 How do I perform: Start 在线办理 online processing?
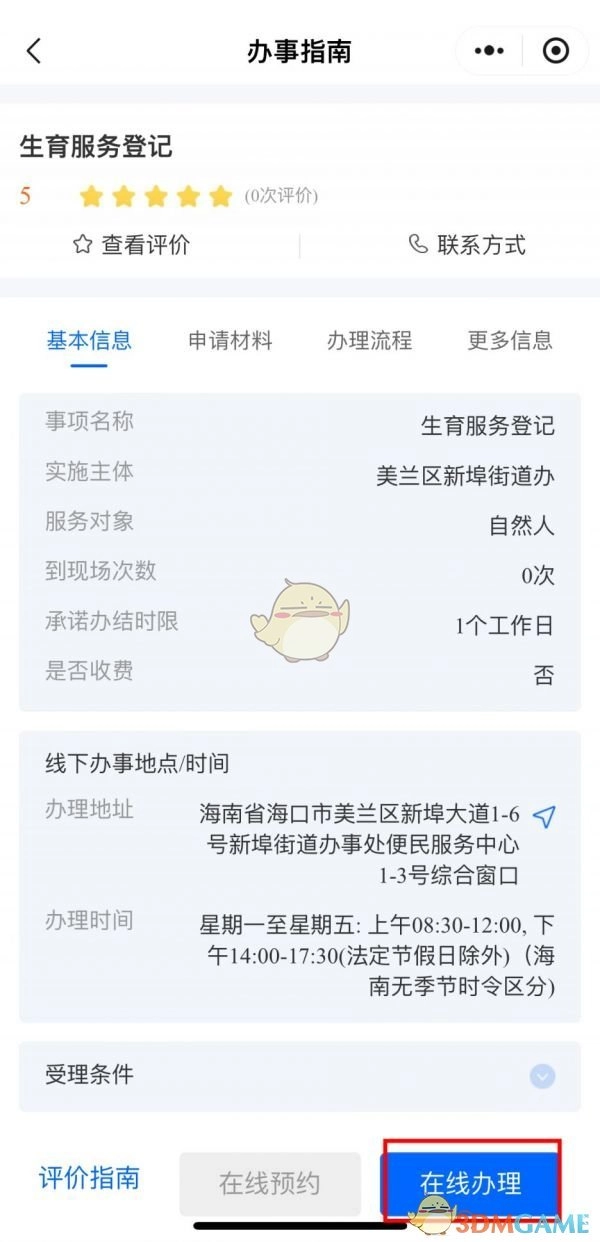[x=471, y=1184]
